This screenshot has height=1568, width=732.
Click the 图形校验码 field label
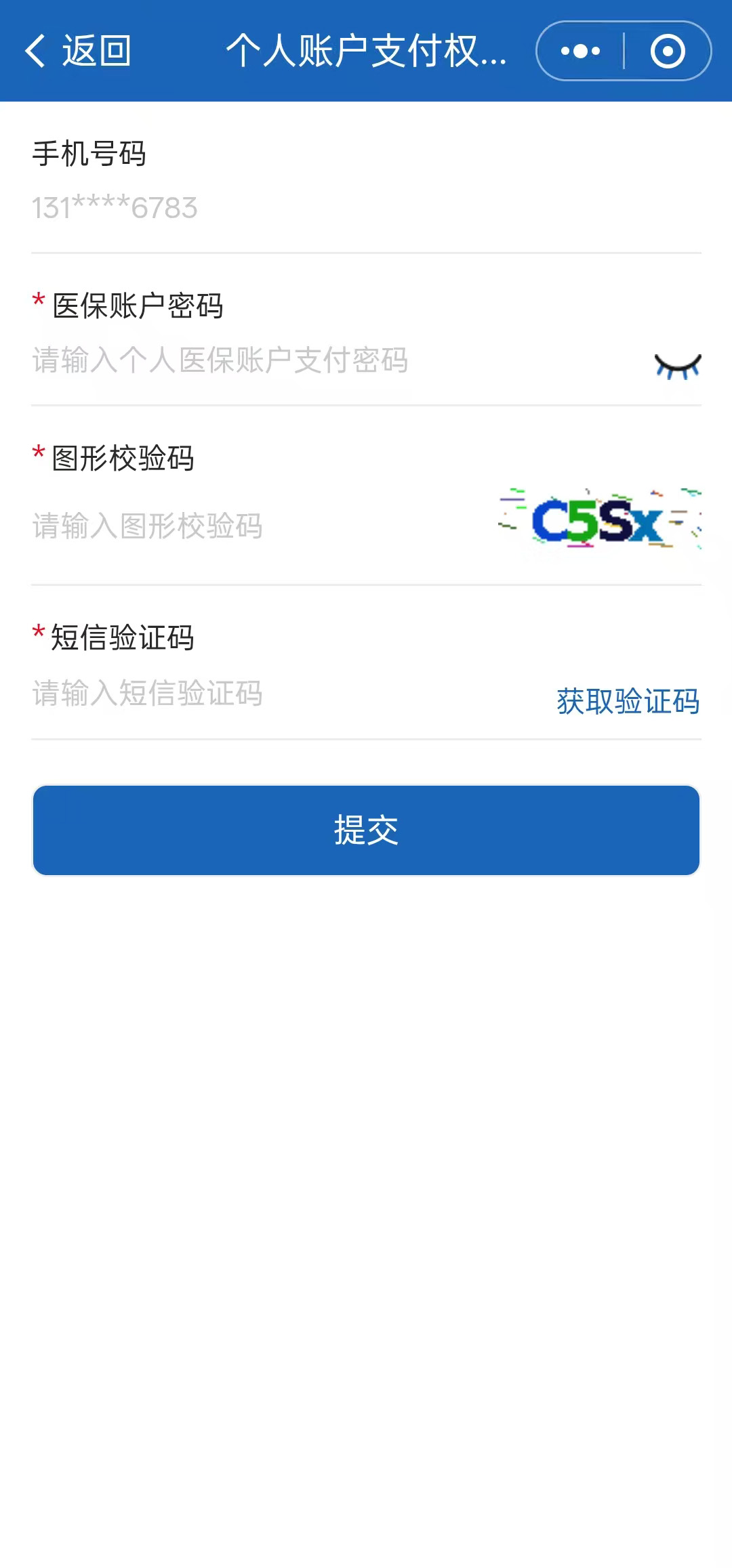[x=125, y=457]
